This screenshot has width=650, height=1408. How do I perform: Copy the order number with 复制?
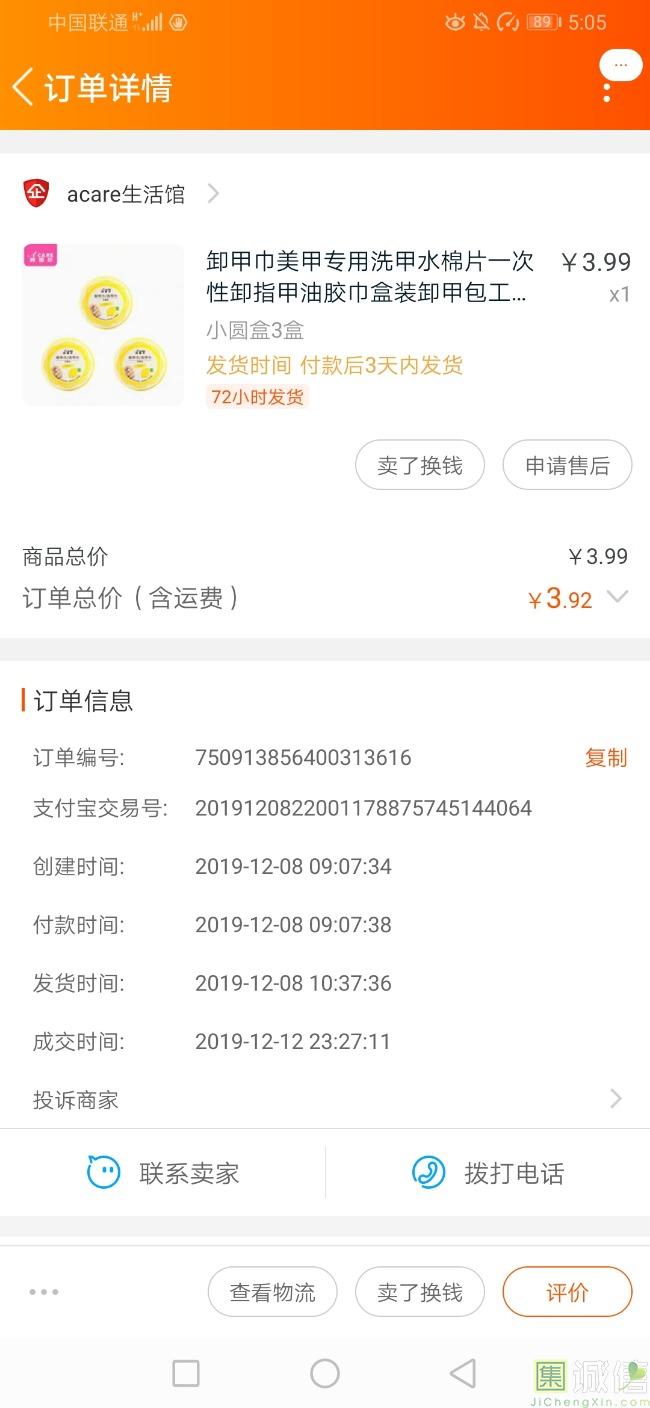click(x=605, y=758)
